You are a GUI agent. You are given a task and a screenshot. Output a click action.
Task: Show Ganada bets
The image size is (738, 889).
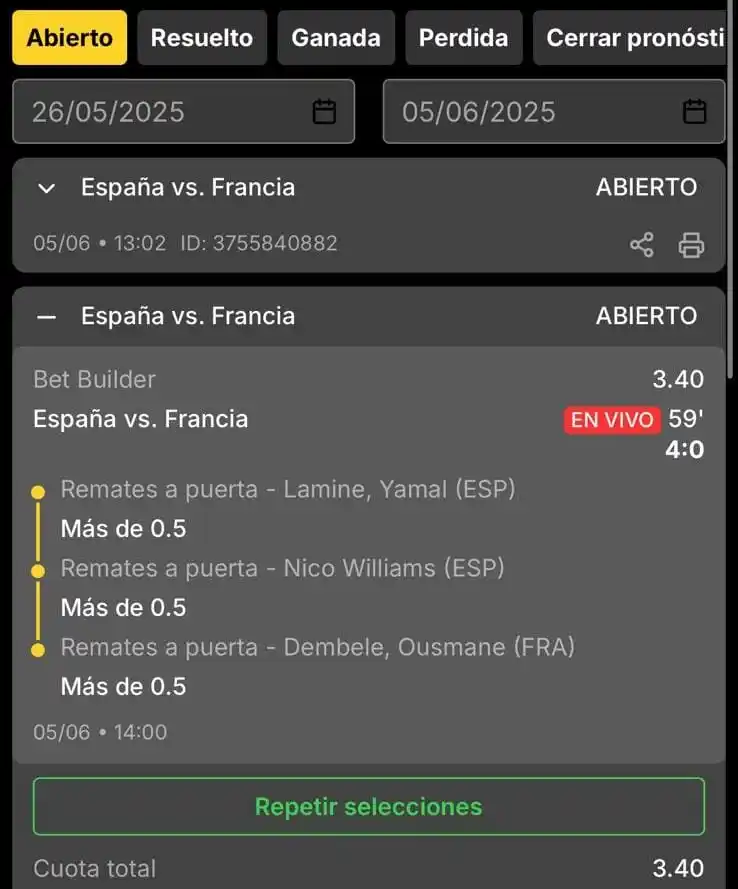(336, 38)
